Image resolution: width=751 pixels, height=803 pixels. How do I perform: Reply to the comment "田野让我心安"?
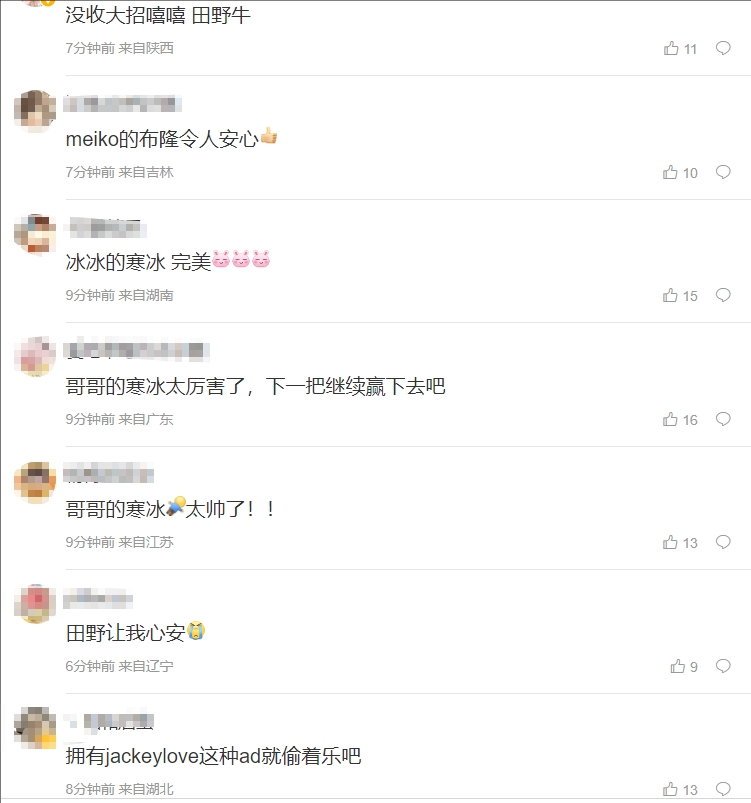point(723,666)
